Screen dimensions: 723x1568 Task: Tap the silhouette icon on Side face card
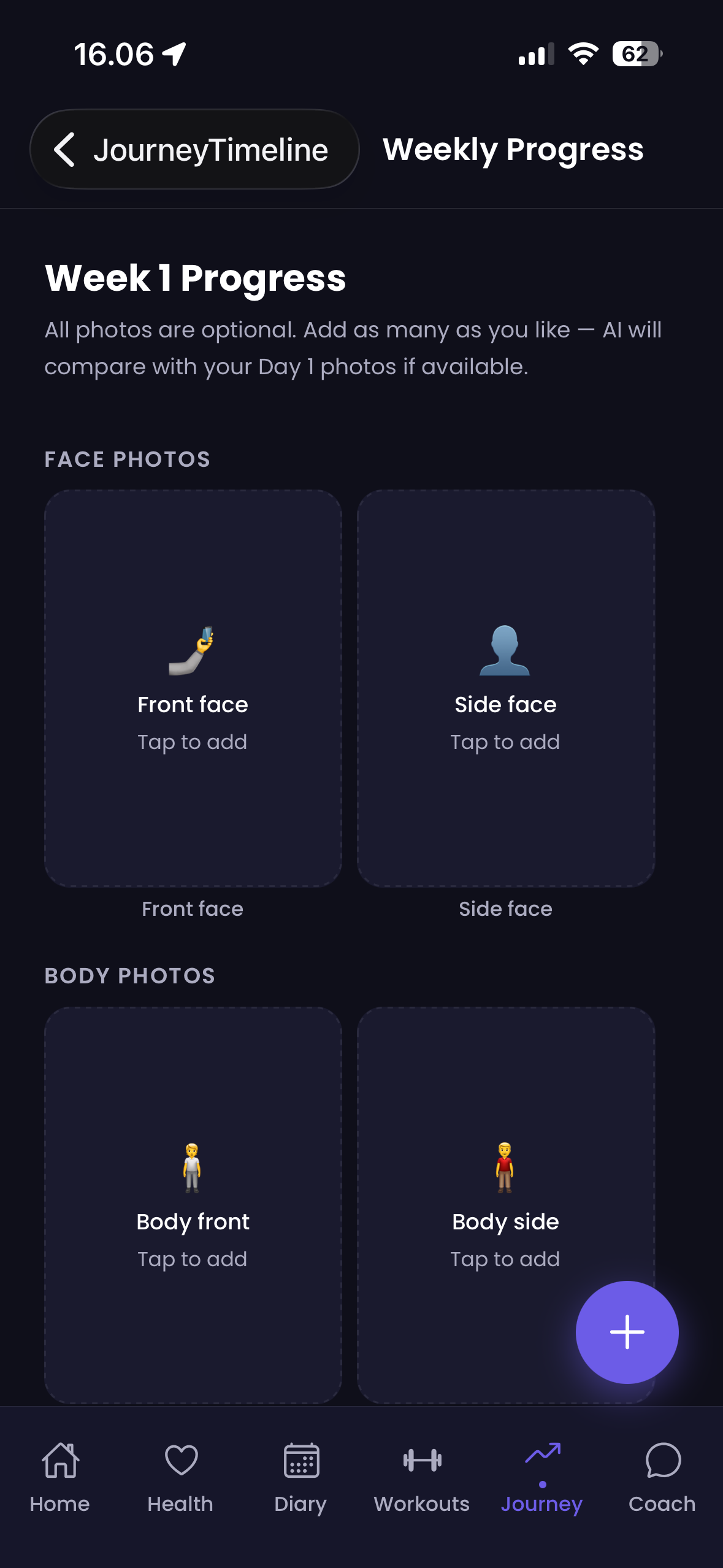(x=505, y=650)
